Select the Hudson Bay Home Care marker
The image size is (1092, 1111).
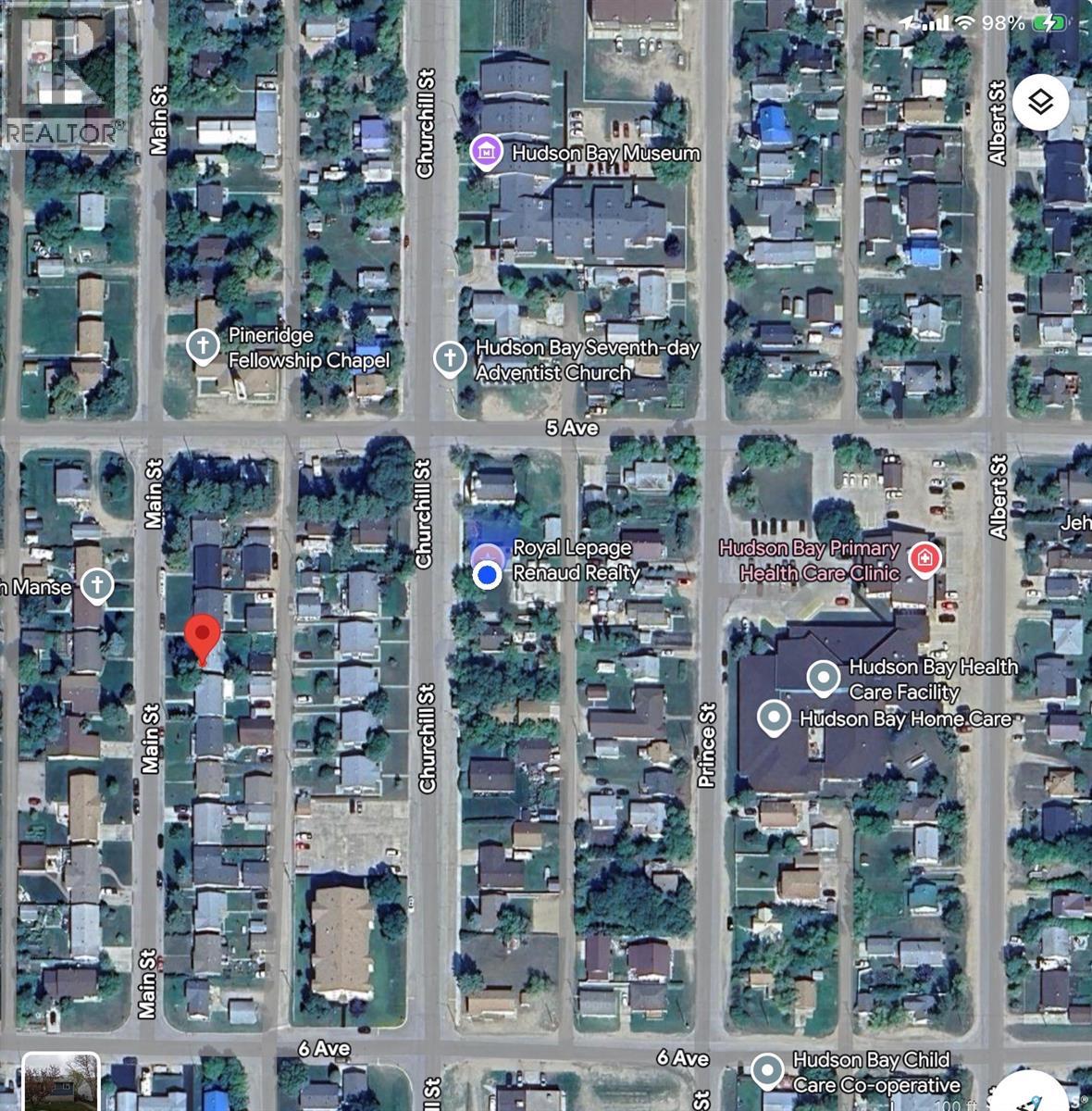point(772,718)
